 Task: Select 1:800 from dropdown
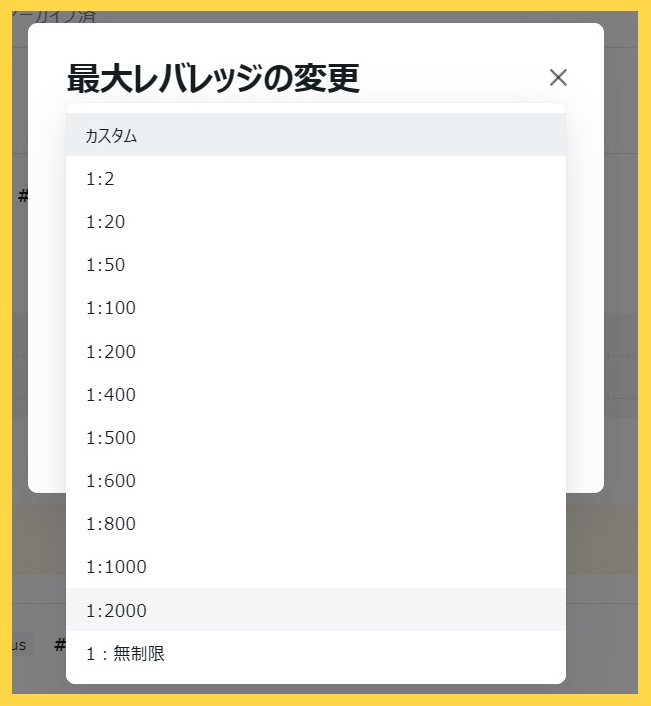110,524
